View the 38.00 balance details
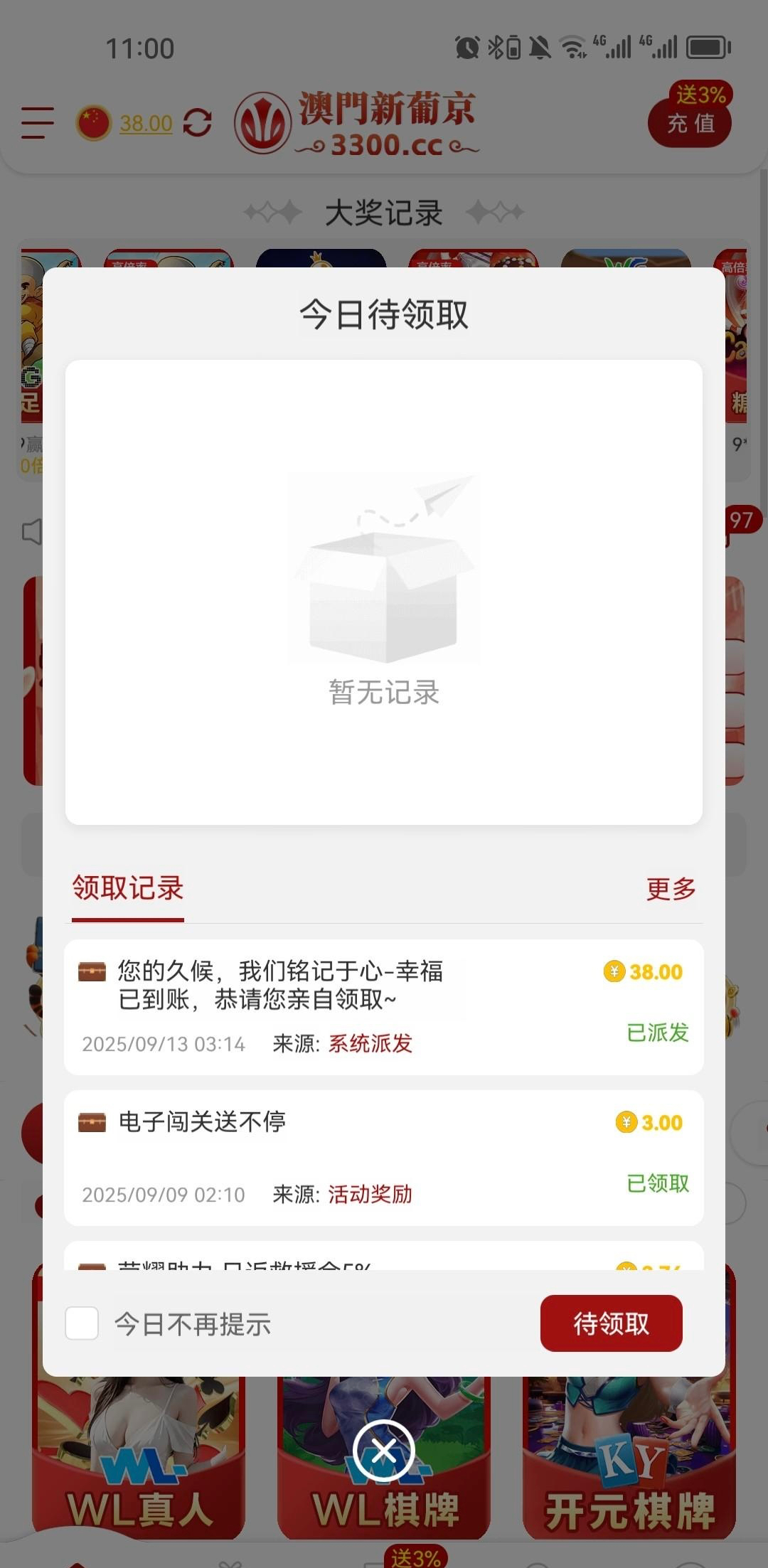Viewport: 768px width, 1568px height. pyautogui.click(x=146, y=124)
